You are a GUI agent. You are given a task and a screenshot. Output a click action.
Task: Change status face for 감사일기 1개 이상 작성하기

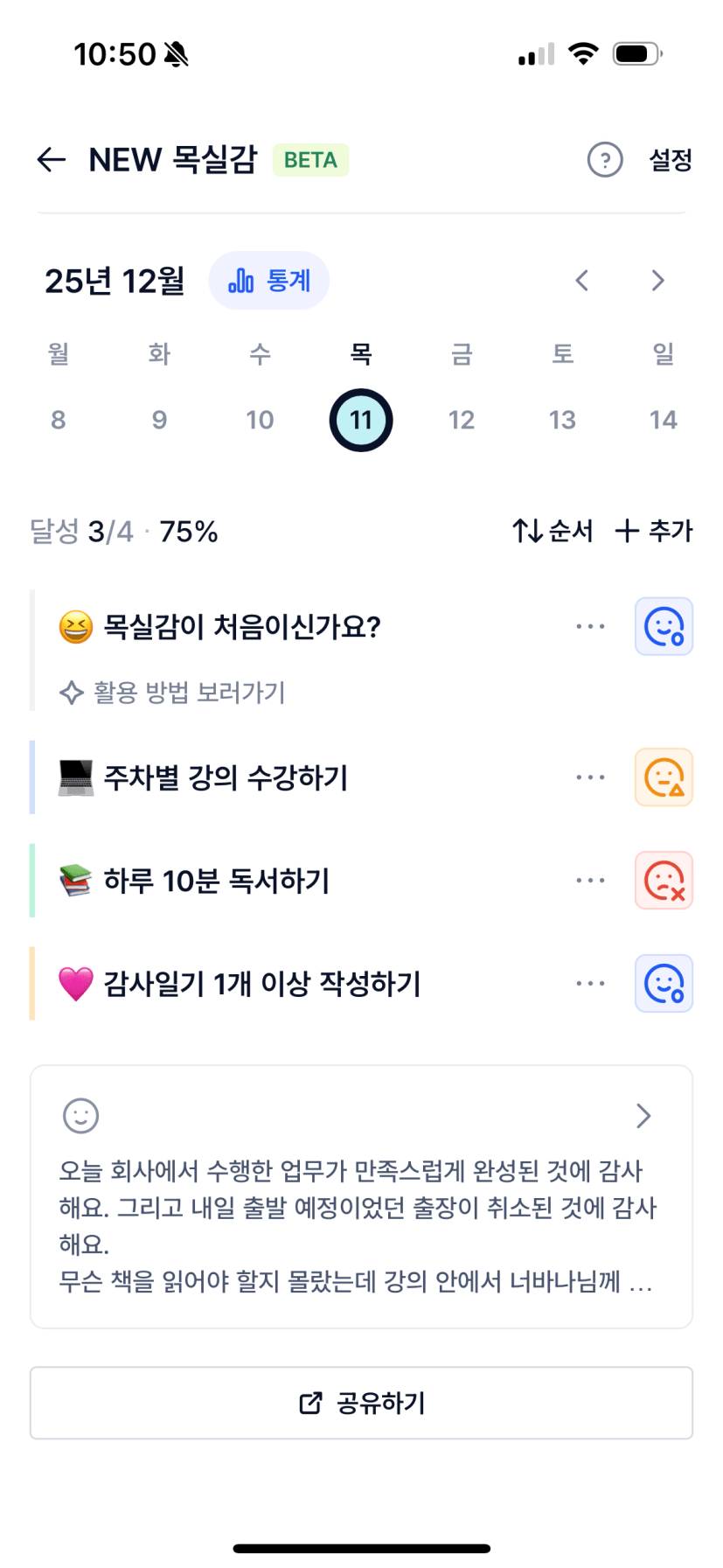664,984
